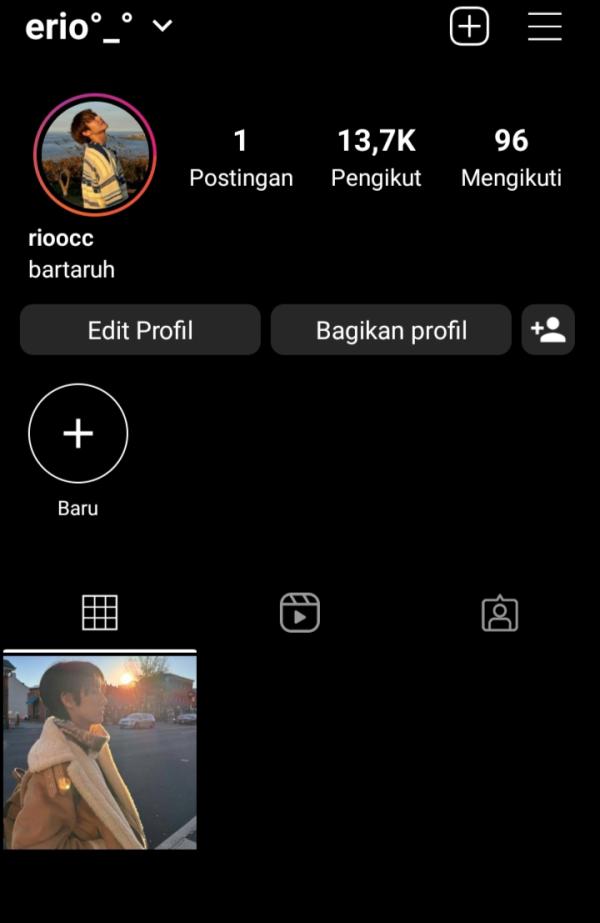Image resolution: width=600 pixels, height=923 pixels.
Task: Open the hamburger menu
Action: pos(544,27)
